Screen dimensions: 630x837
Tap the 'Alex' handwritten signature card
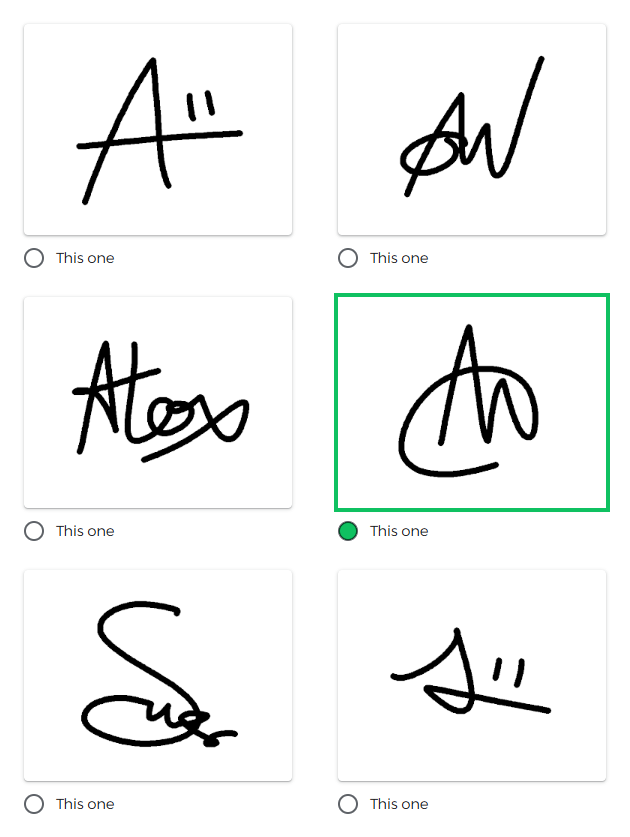[x=158, y=402]
